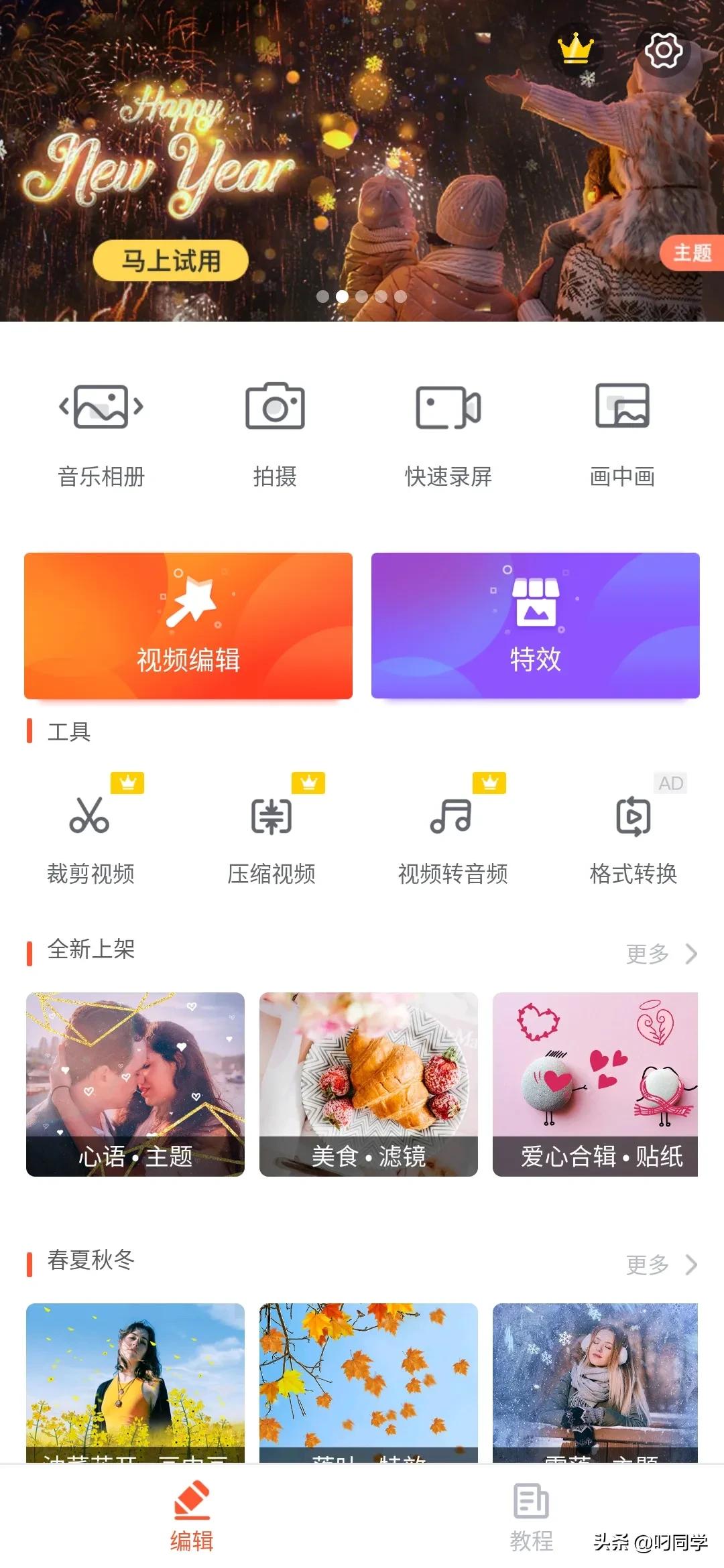Select the 压缩视频 tool
Screen dimensions: 724x1568
(271, 838)
